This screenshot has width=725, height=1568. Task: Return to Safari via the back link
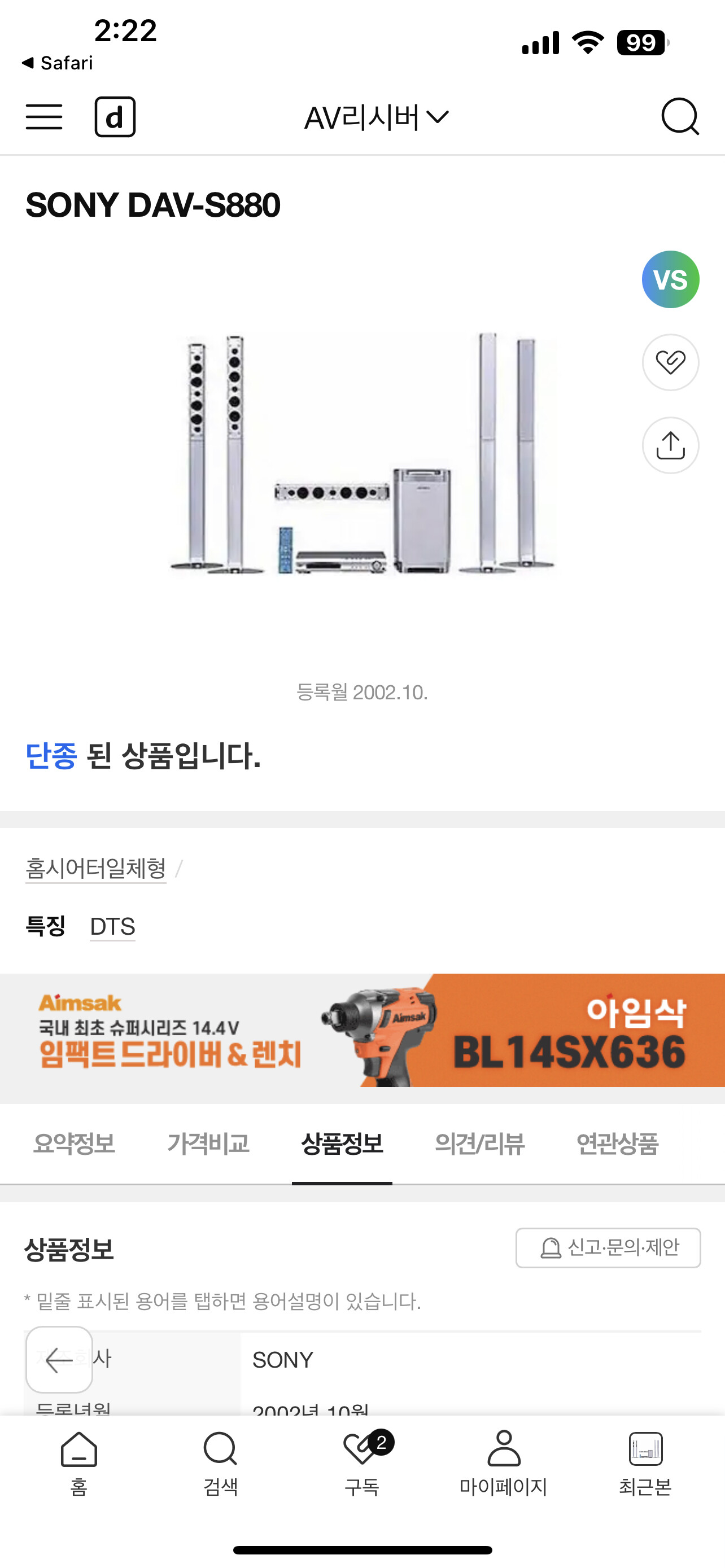[56, 63]
